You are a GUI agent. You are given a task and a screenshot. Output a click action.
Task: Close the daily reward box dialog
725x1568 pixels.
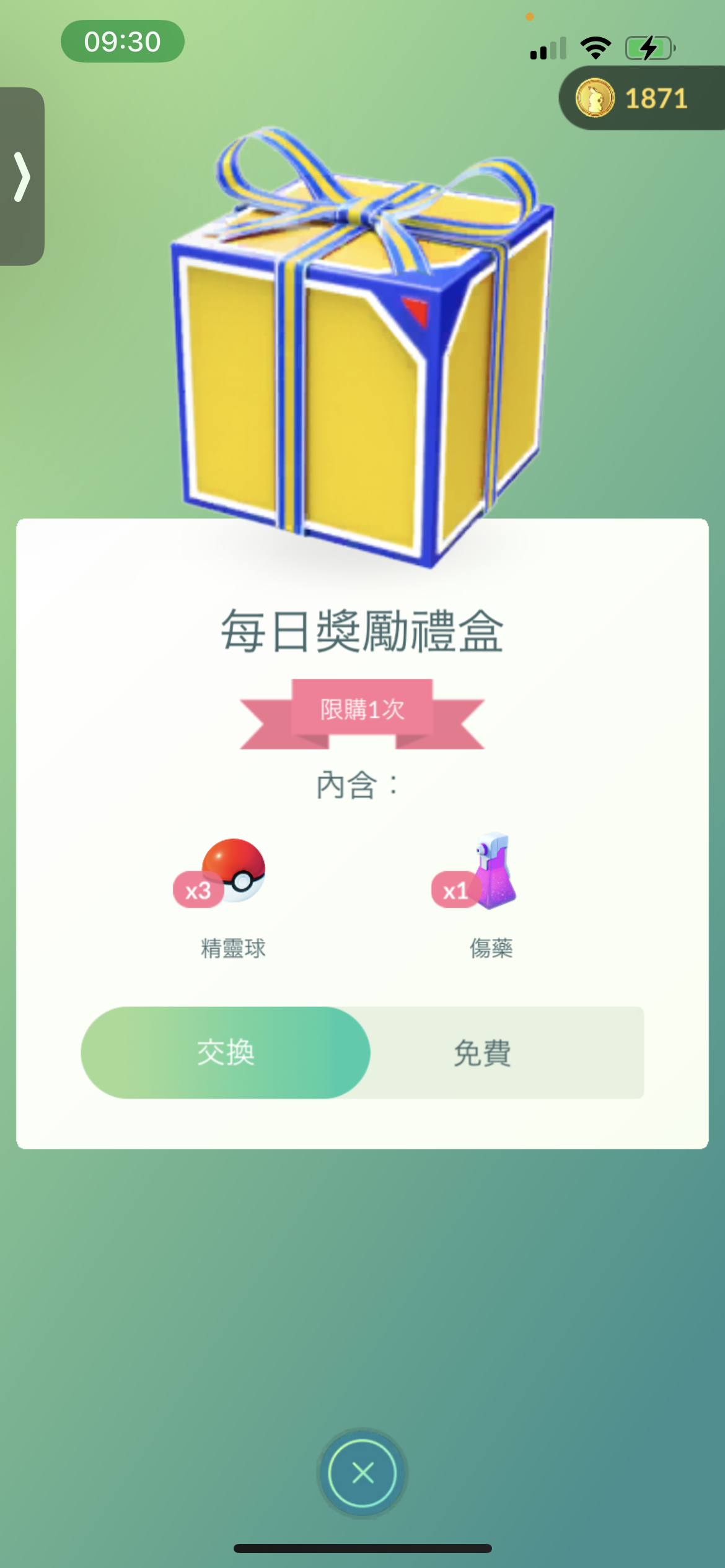362,1473
